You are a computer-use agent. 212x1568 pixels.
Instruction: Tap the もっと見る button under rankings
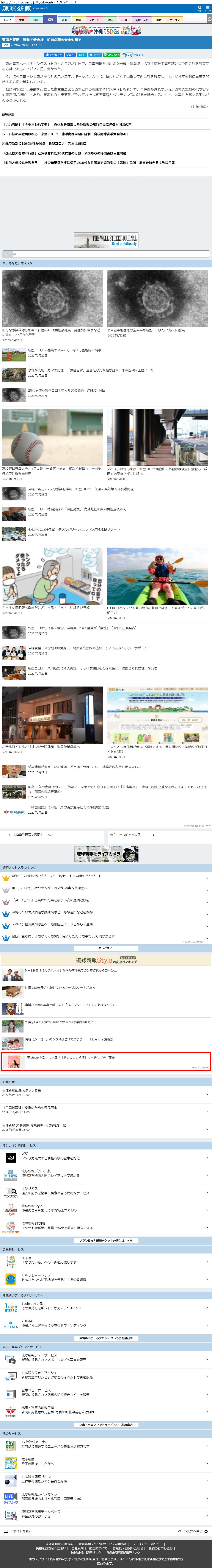(x=106, y=948)
